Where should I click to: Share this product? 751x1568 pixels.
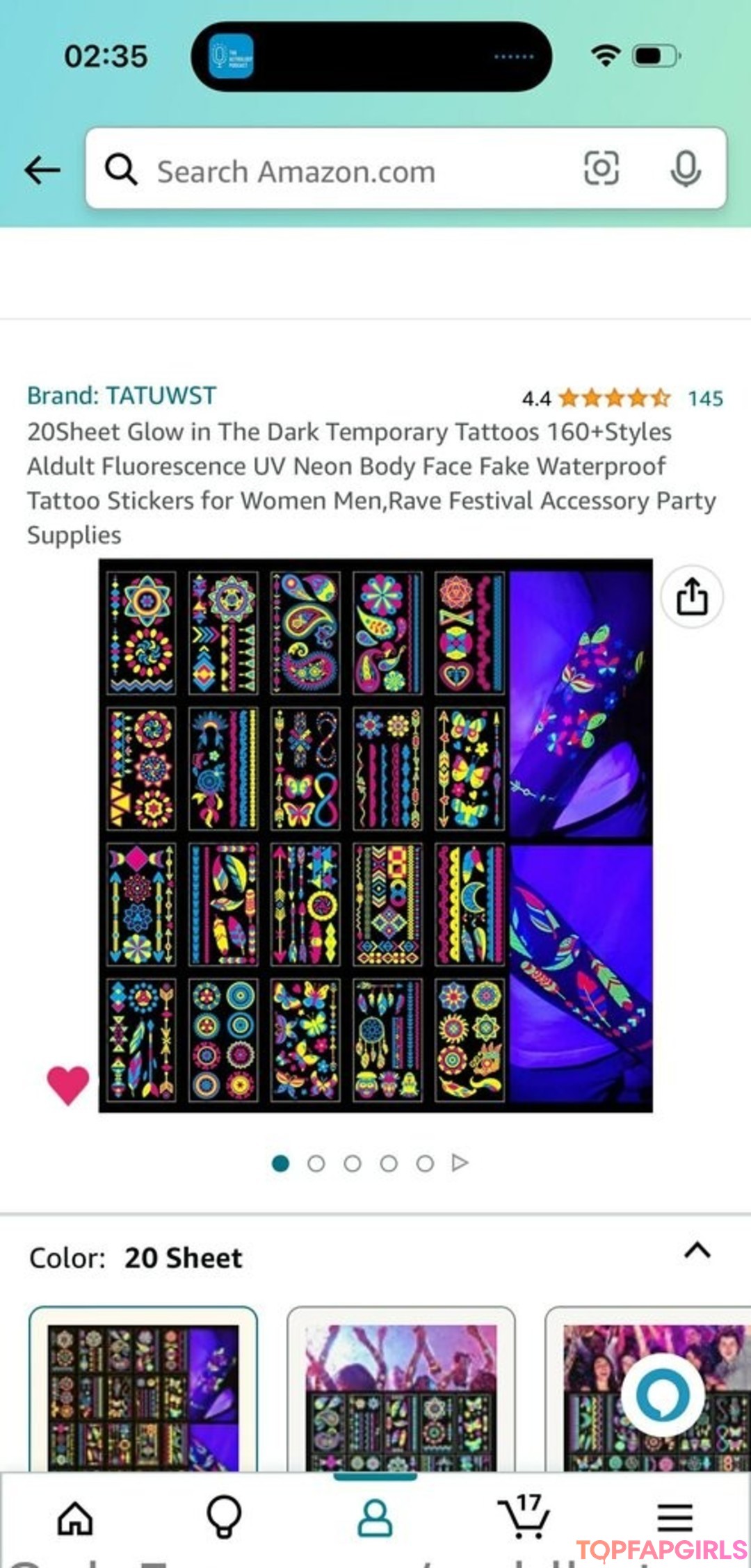(x=692, y=597)
